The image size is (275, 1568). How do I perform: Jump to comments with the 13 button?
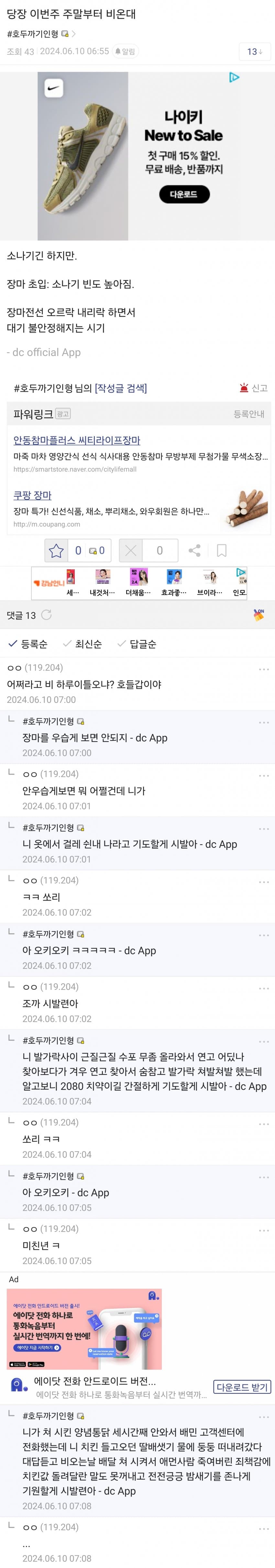pyautogui.click(x=254, y=52)
